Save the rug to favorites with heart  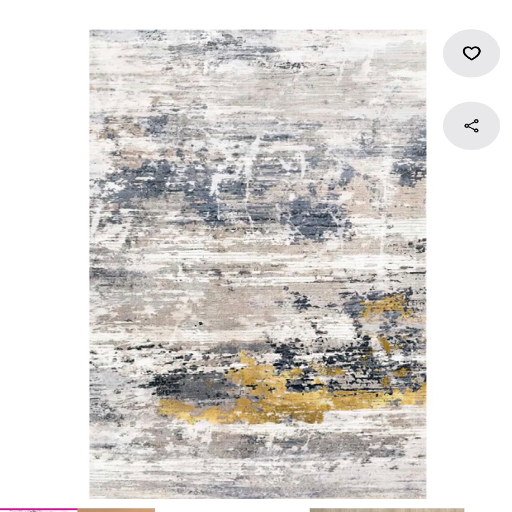[471, 53]
